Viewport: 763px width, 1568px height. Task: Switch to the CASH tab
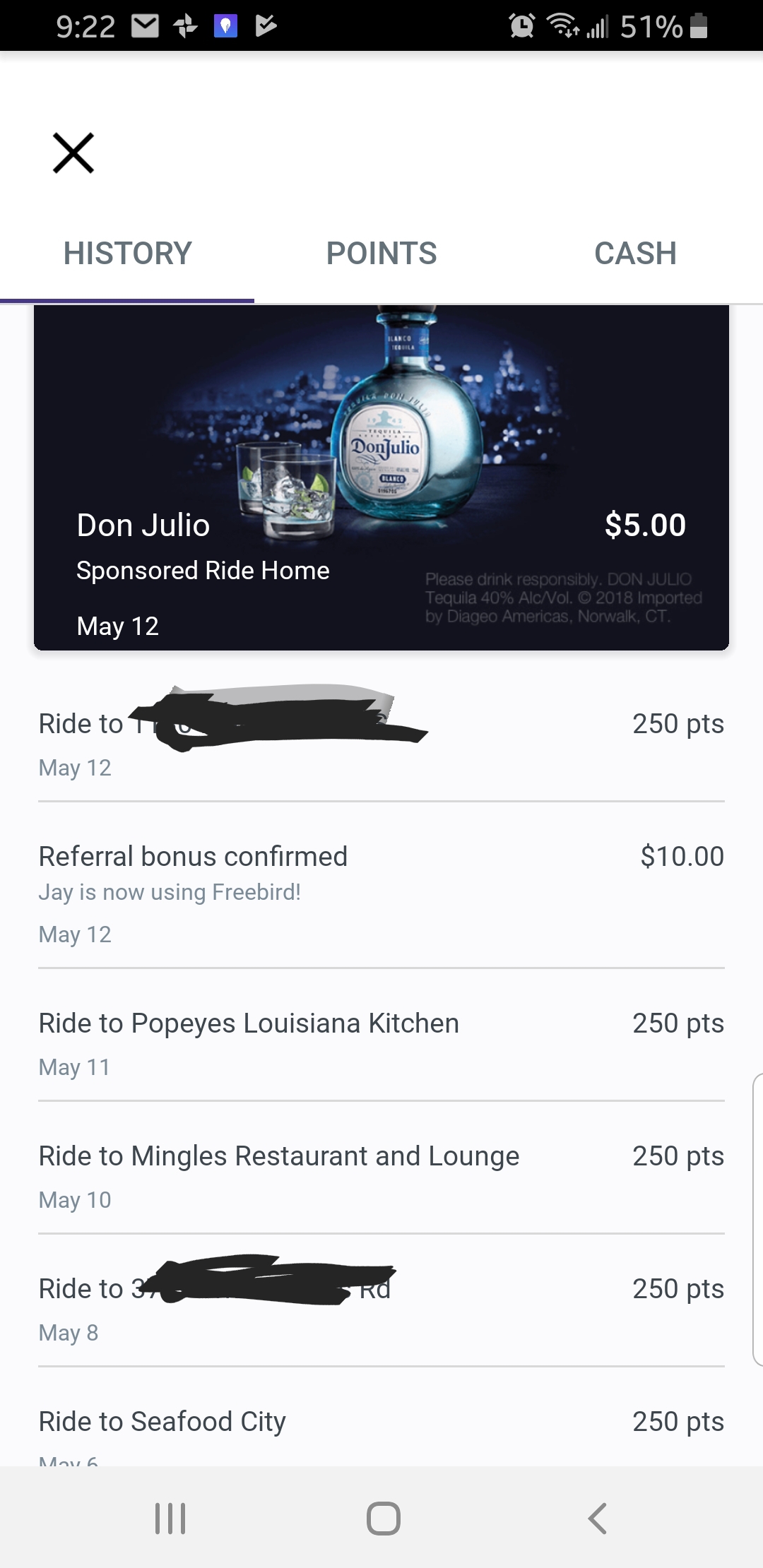[x=635, y=253]
